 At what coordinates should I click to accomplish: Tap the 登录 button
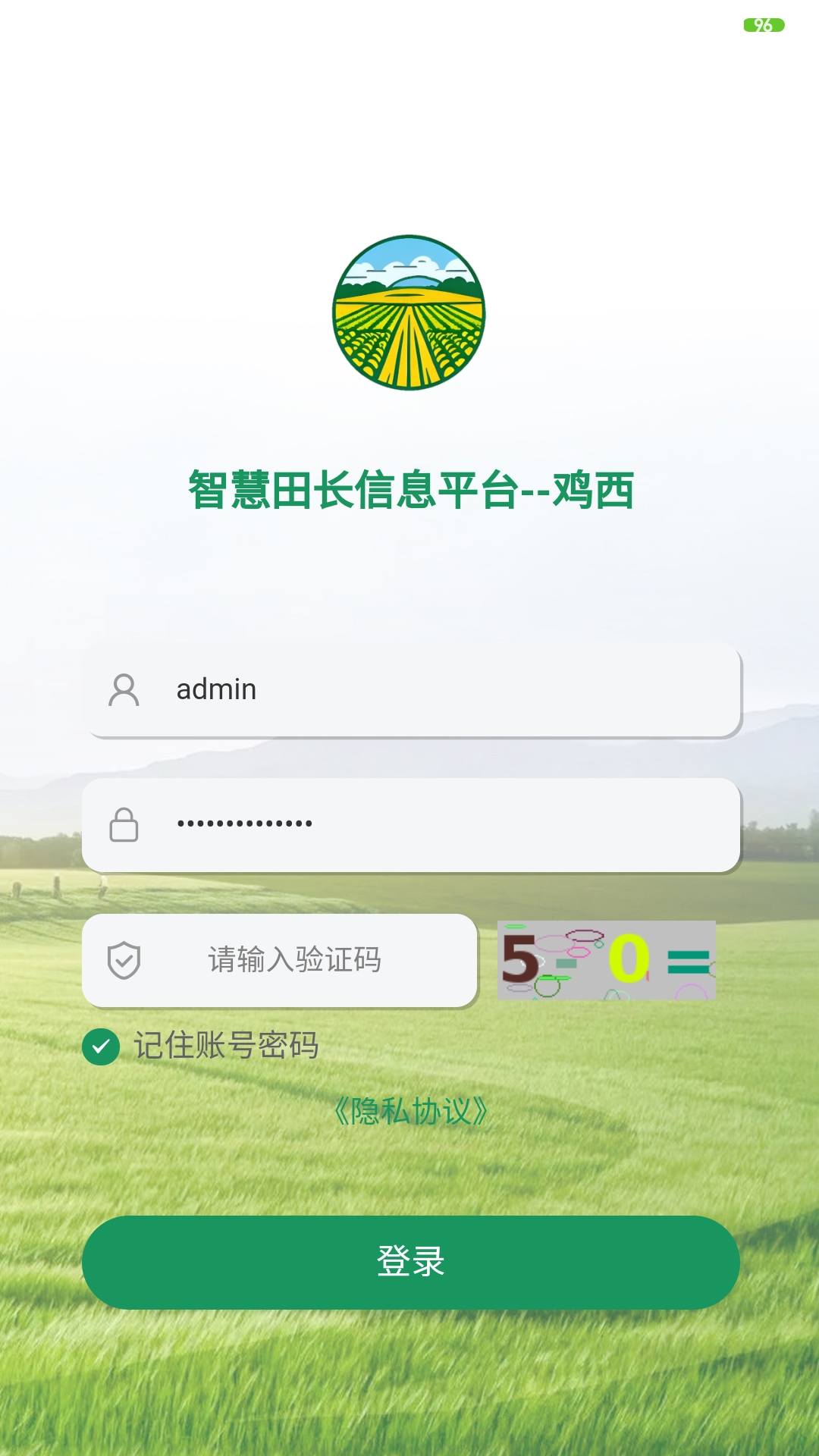pyautogui.click(x=411, y=1263)
